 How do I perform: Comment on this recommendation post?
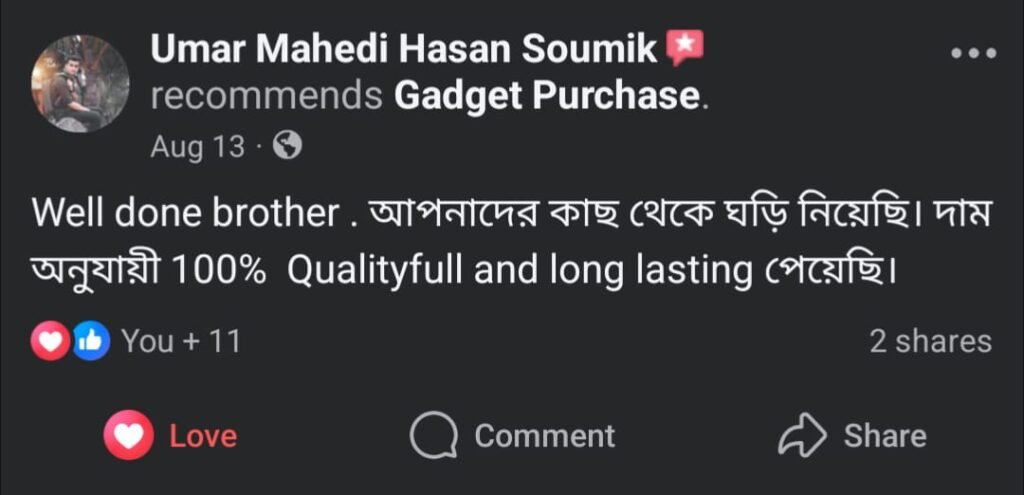pos(514,436)
